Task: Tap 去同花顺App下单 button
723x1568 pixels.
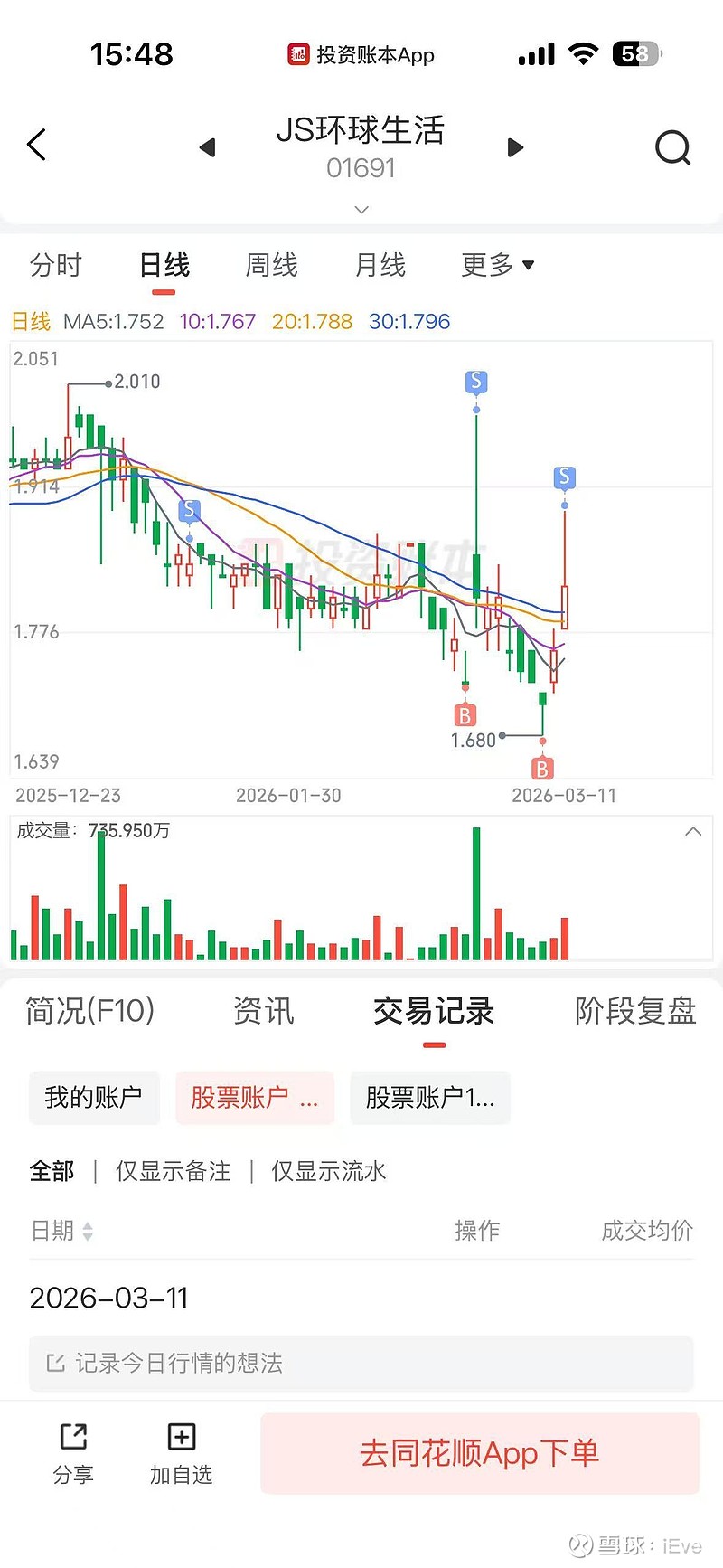Action: point(480,1453)
